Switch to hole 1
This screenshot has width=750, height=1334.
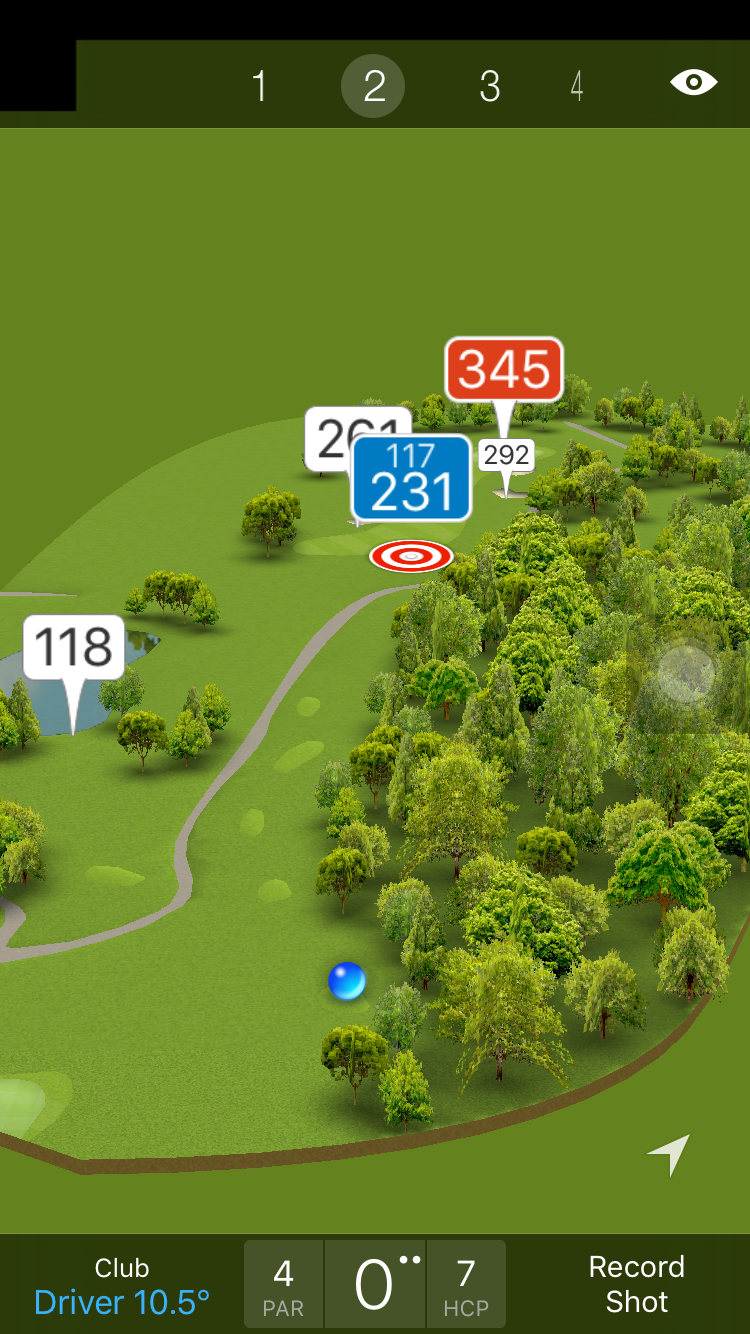[x=259, y=86]
